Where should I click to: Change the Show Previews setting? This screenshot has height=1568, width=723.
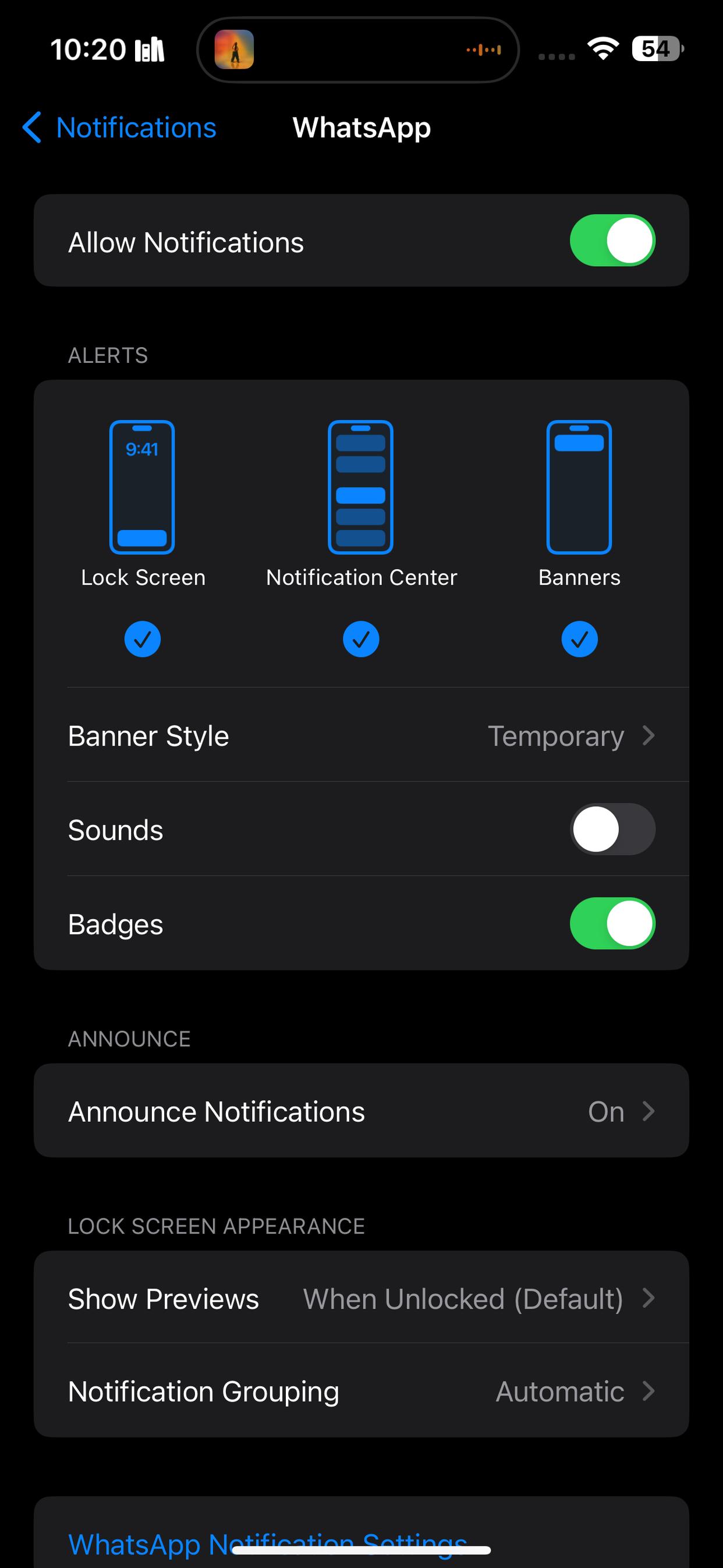(x=361, y=1298)
